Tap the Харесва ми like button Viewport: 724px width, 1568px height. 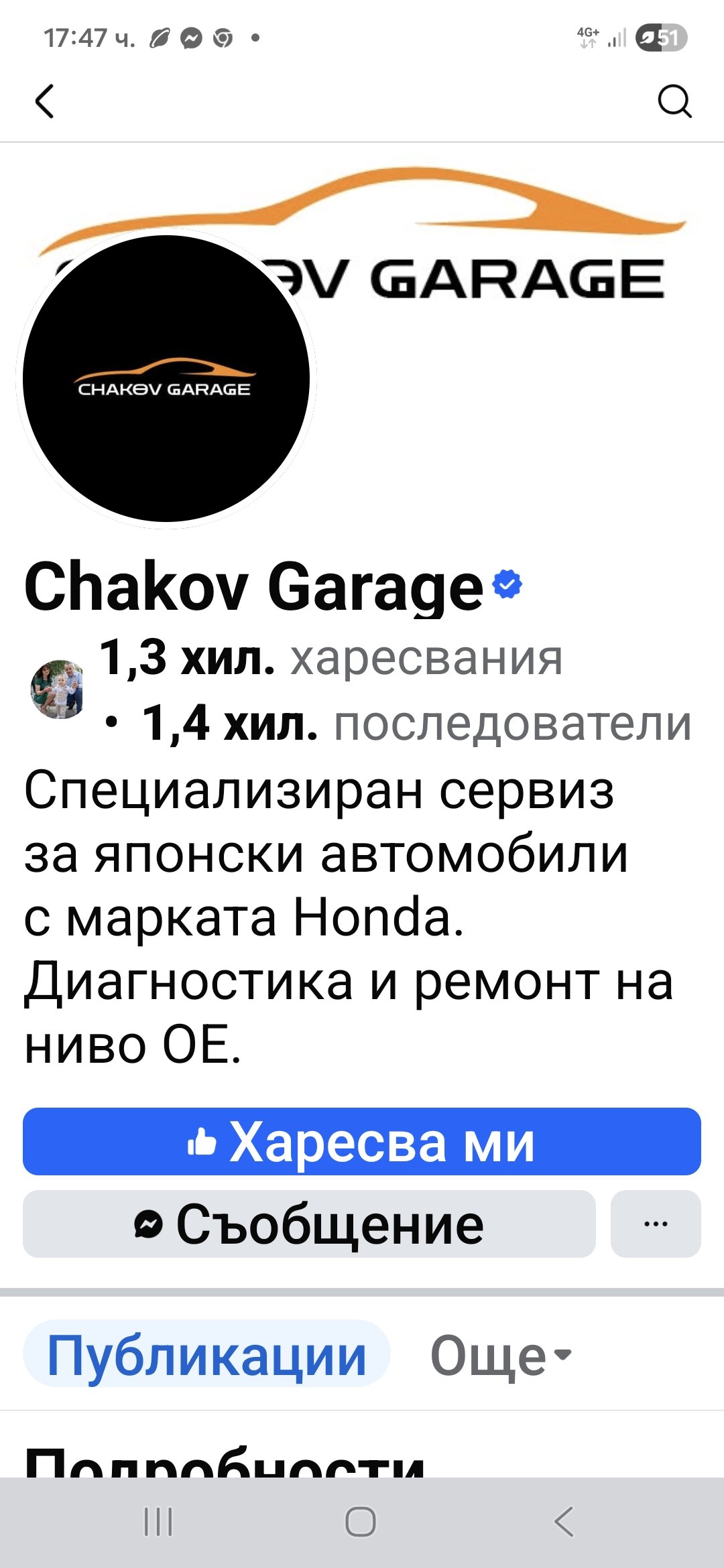(x=362, y=1142)
